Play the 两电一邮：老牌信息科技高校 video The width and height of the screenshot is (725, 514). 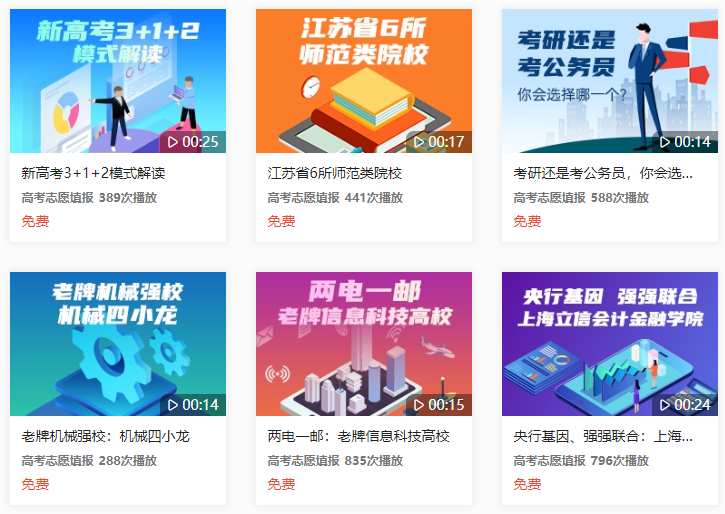point(364,343)
